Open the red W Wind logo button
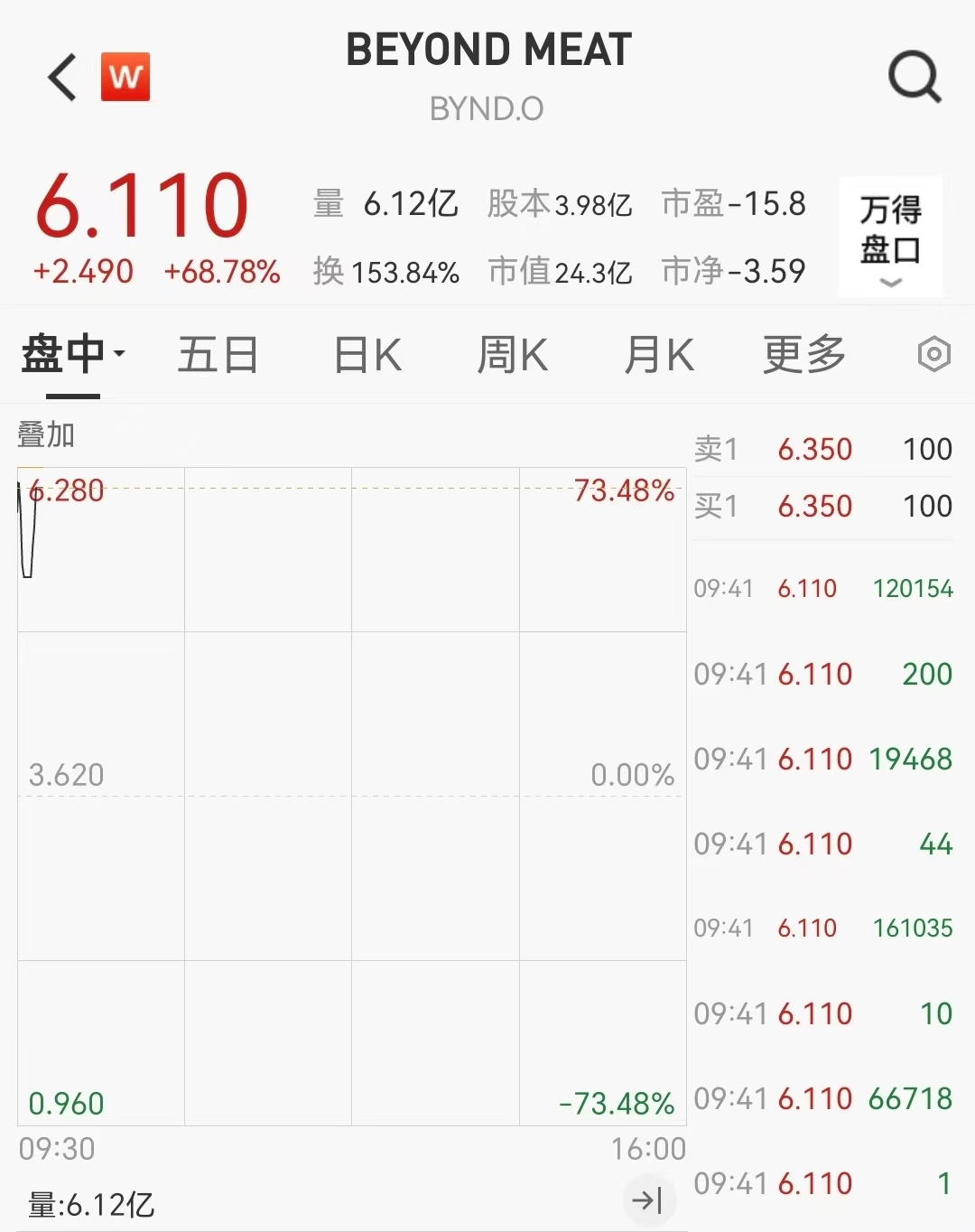Screen dimensions: 975x1232 (125, 78)
